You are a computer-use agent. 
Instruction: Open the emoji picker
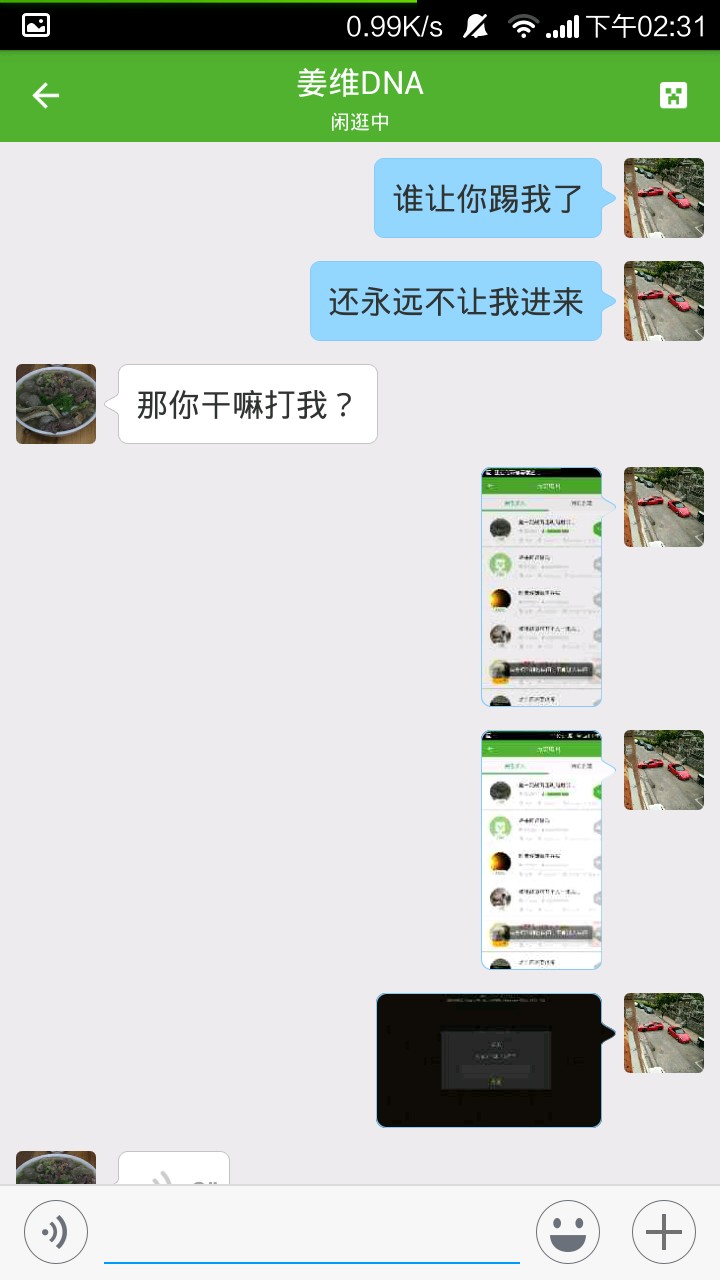point(568,1232)
